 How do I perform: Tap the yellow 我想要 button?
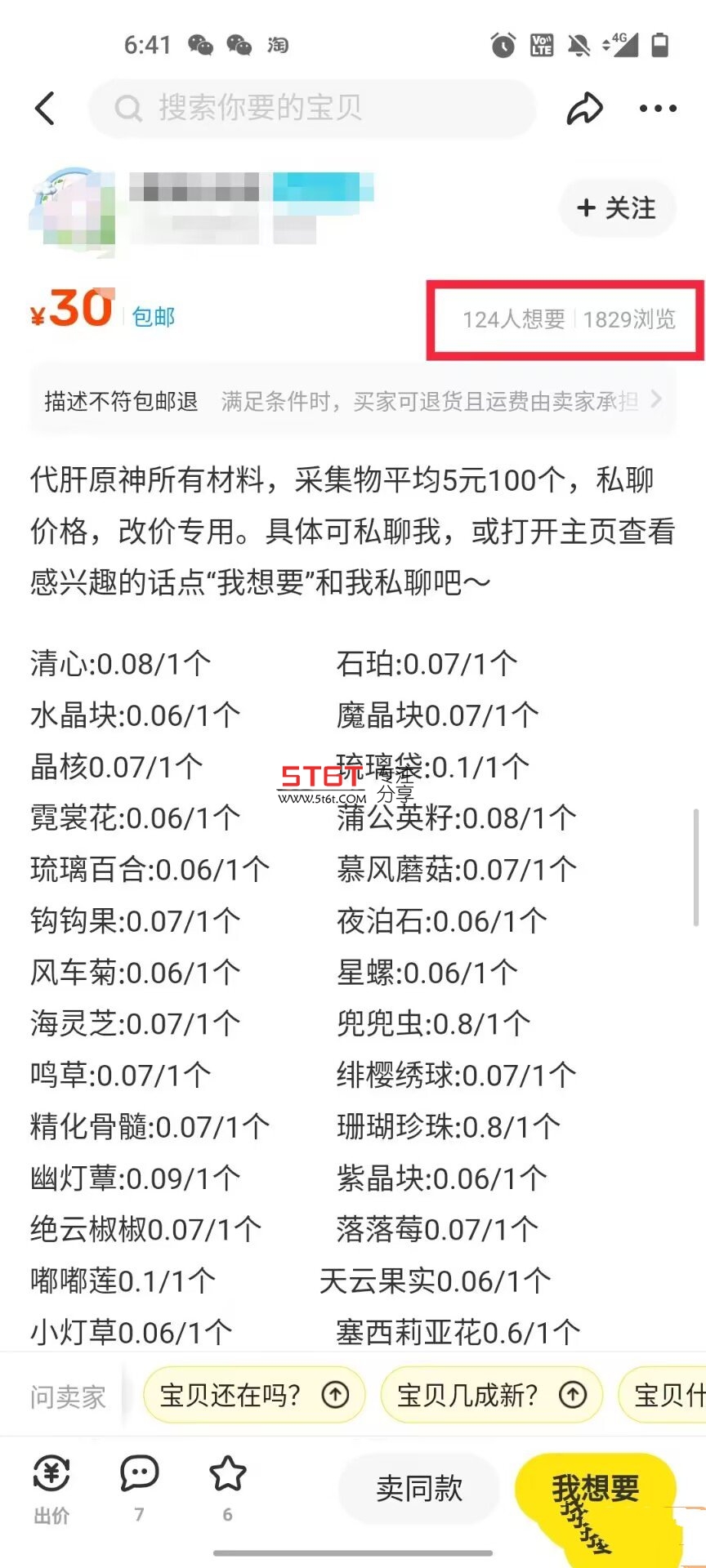(x=595, y=1489)
